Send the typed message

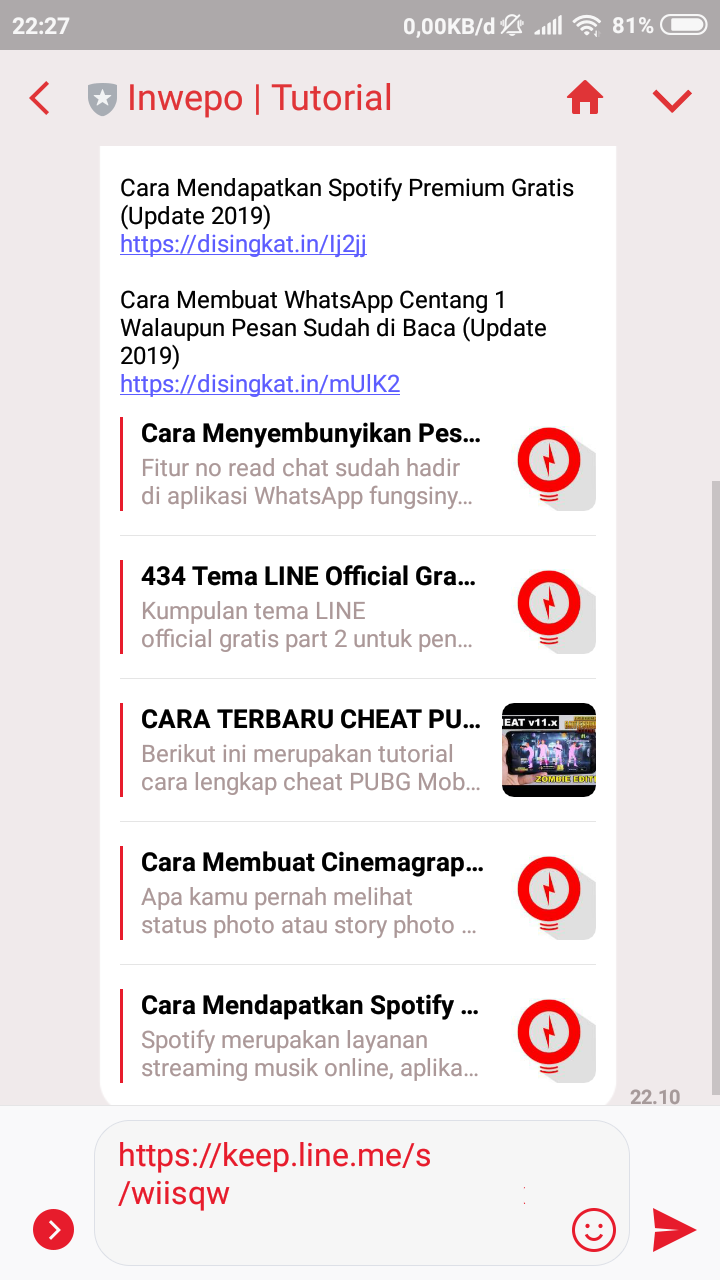pos(673,1229)
